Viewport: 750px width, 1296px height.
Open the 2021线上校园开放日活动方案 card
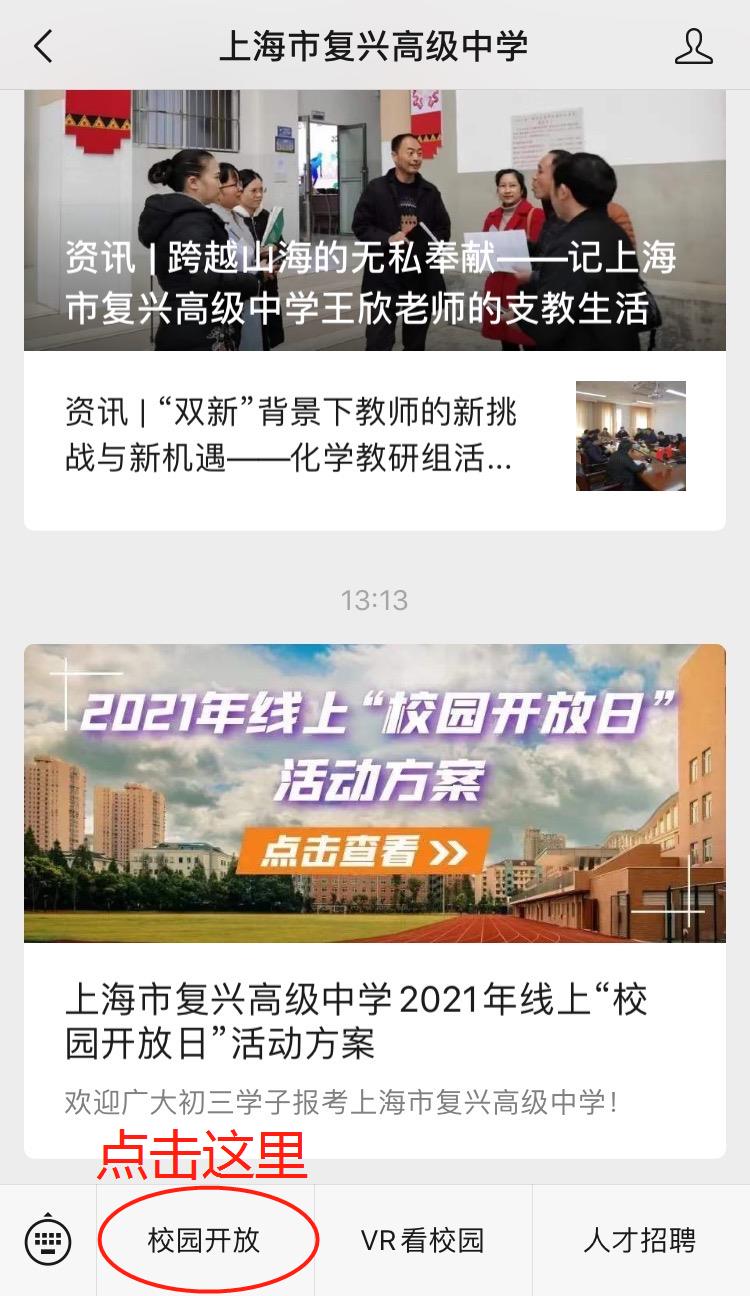tap(374, 900)
